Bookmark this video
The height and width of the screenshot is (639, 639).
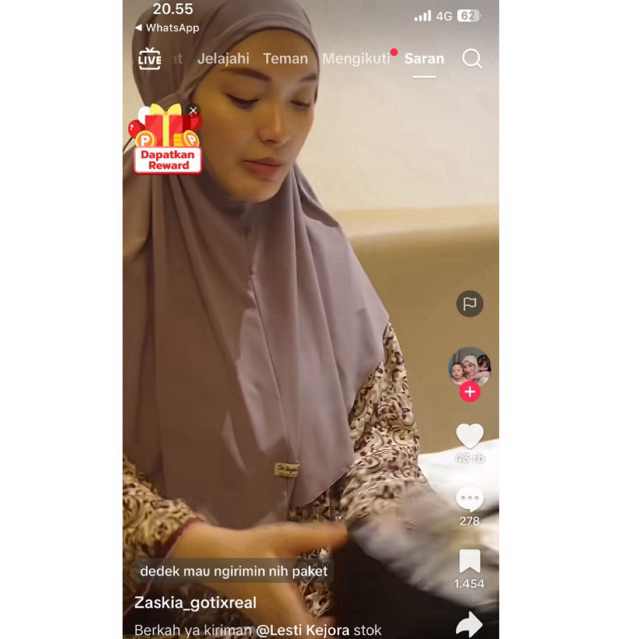click(x=469, y=562)
